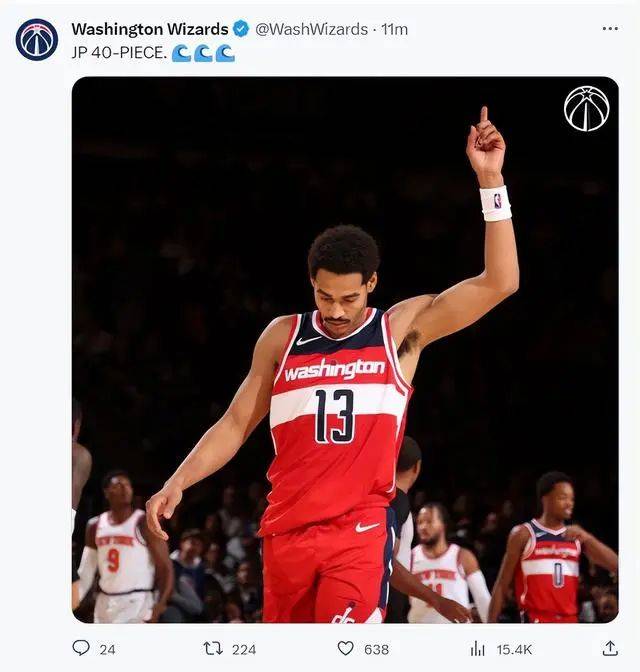Viewport: 640px width, 672px height.
Task: Open the tweet's three-dot overflow menu
Action: [x=610, y=29]
